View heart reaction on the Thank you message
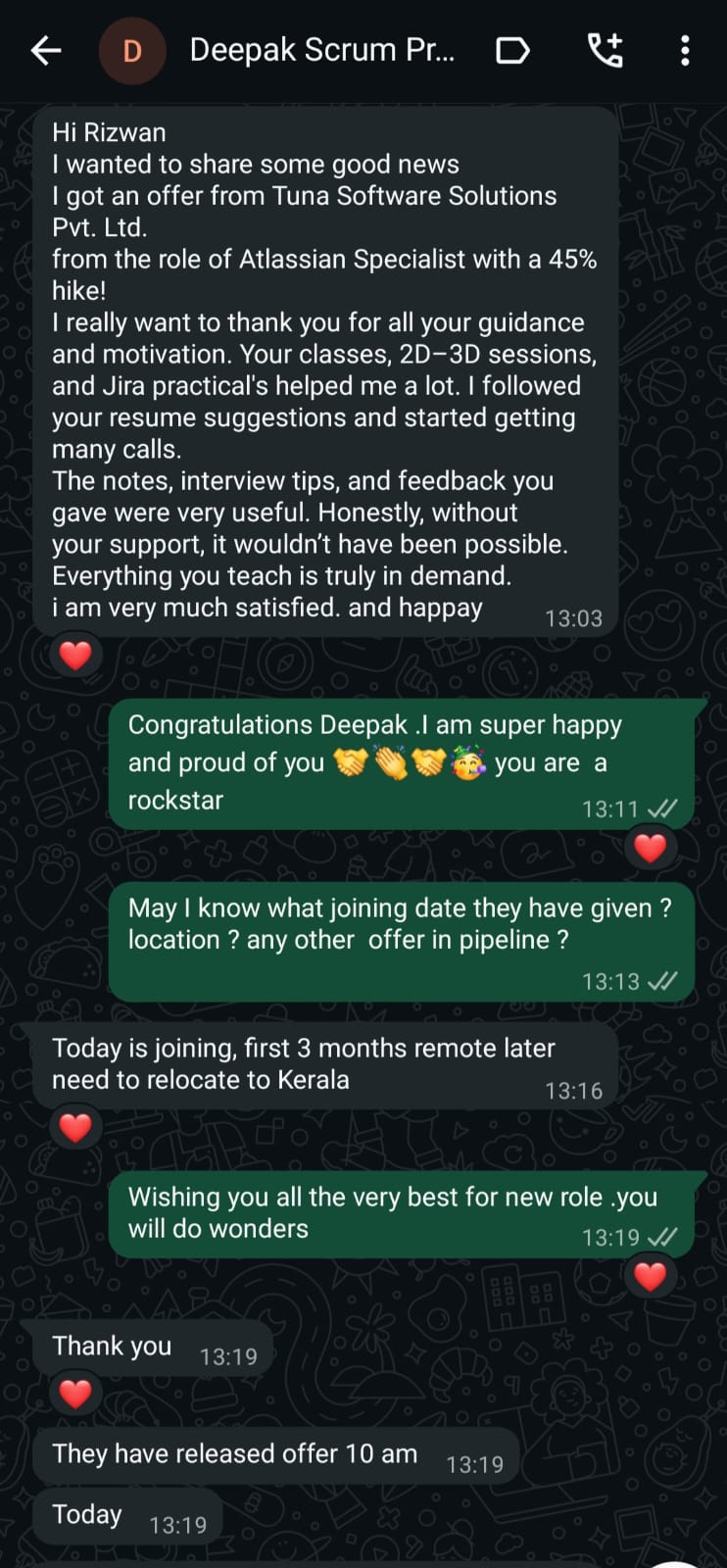 75,1393
